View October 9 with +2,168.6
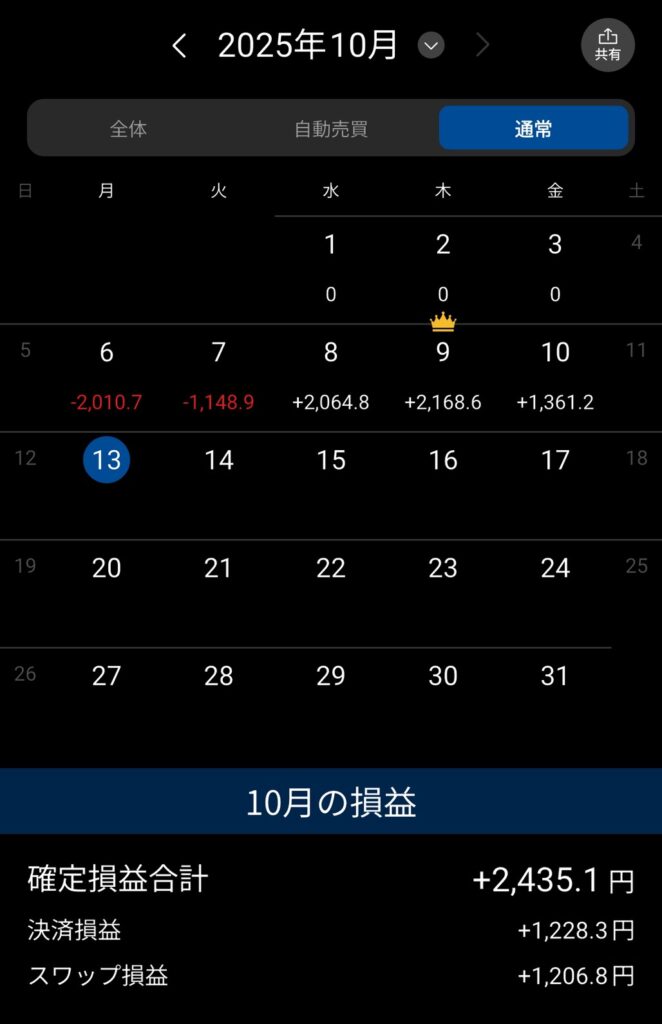 443,376
